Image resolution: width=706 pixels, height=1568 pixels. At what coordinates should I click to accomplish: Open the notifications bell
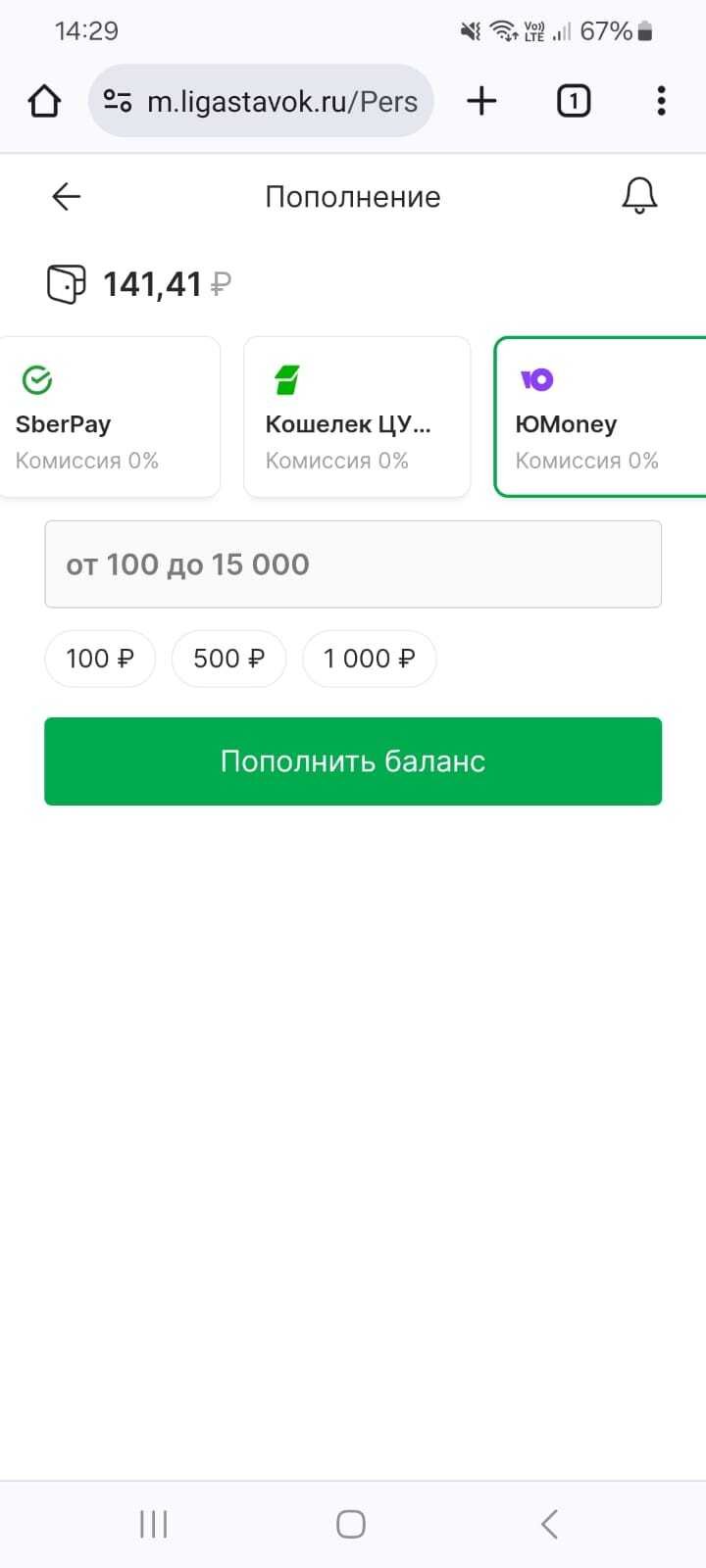click(639, 196)
